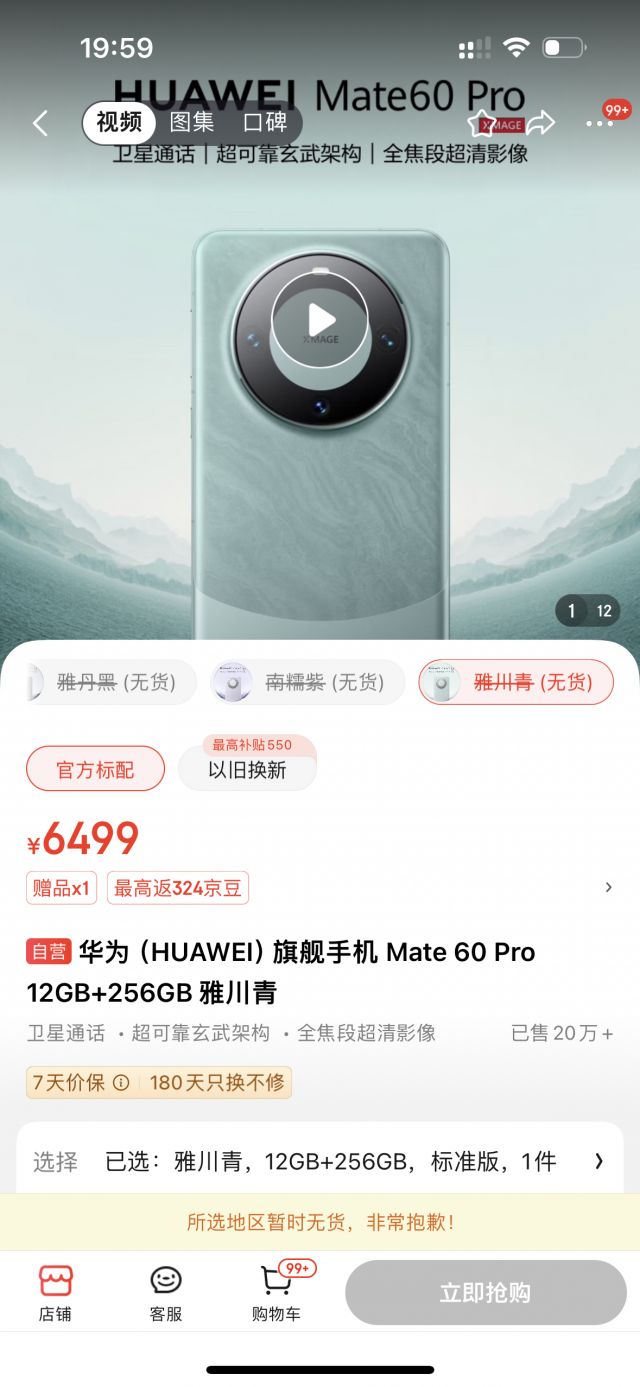The height and width of the screenshot is (1387, 640).
Task: Share this product listing
Action: (x=540, y=123)
